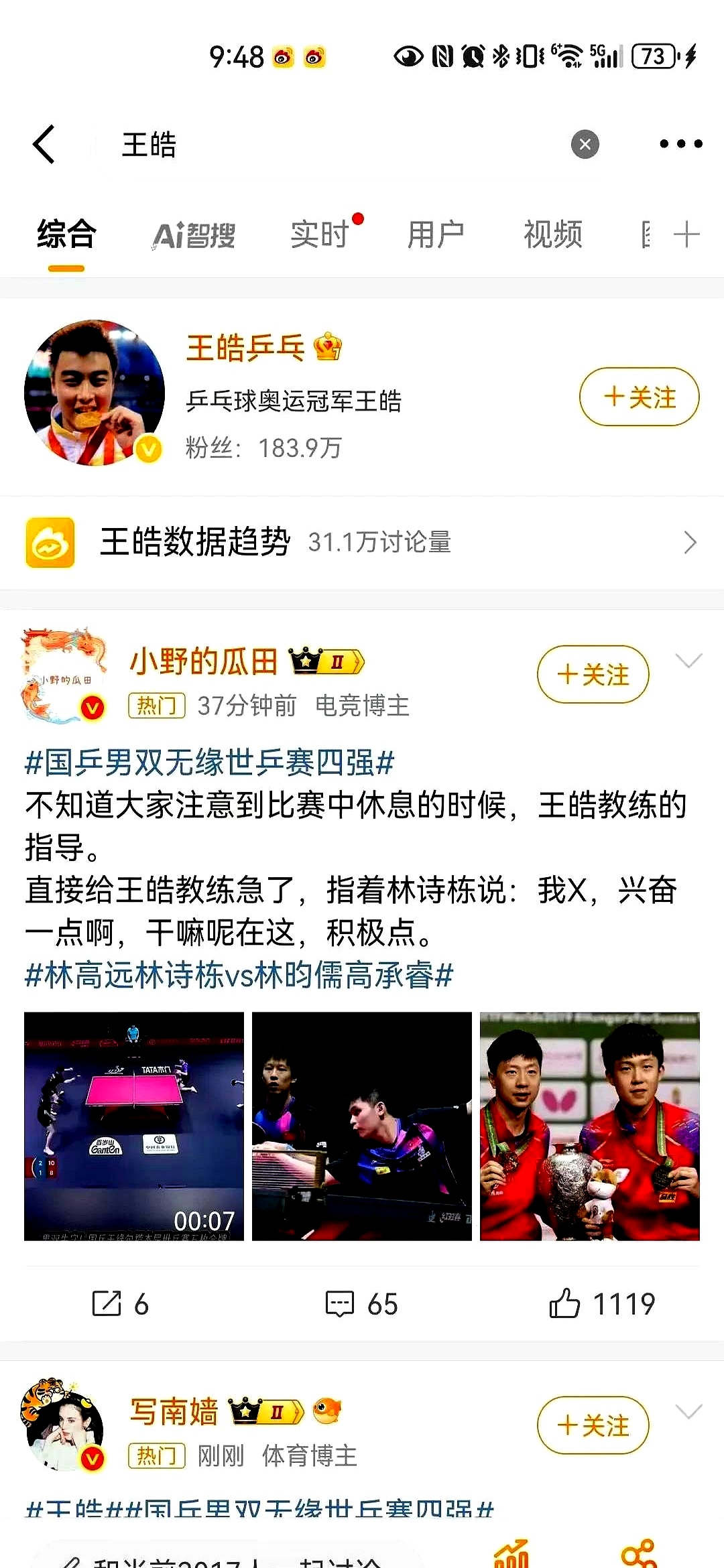This screenshot has width=724, height=1568.
Task: Follow 王皓乒乓 with the +关注 button
Action: (x=639, y=397)
